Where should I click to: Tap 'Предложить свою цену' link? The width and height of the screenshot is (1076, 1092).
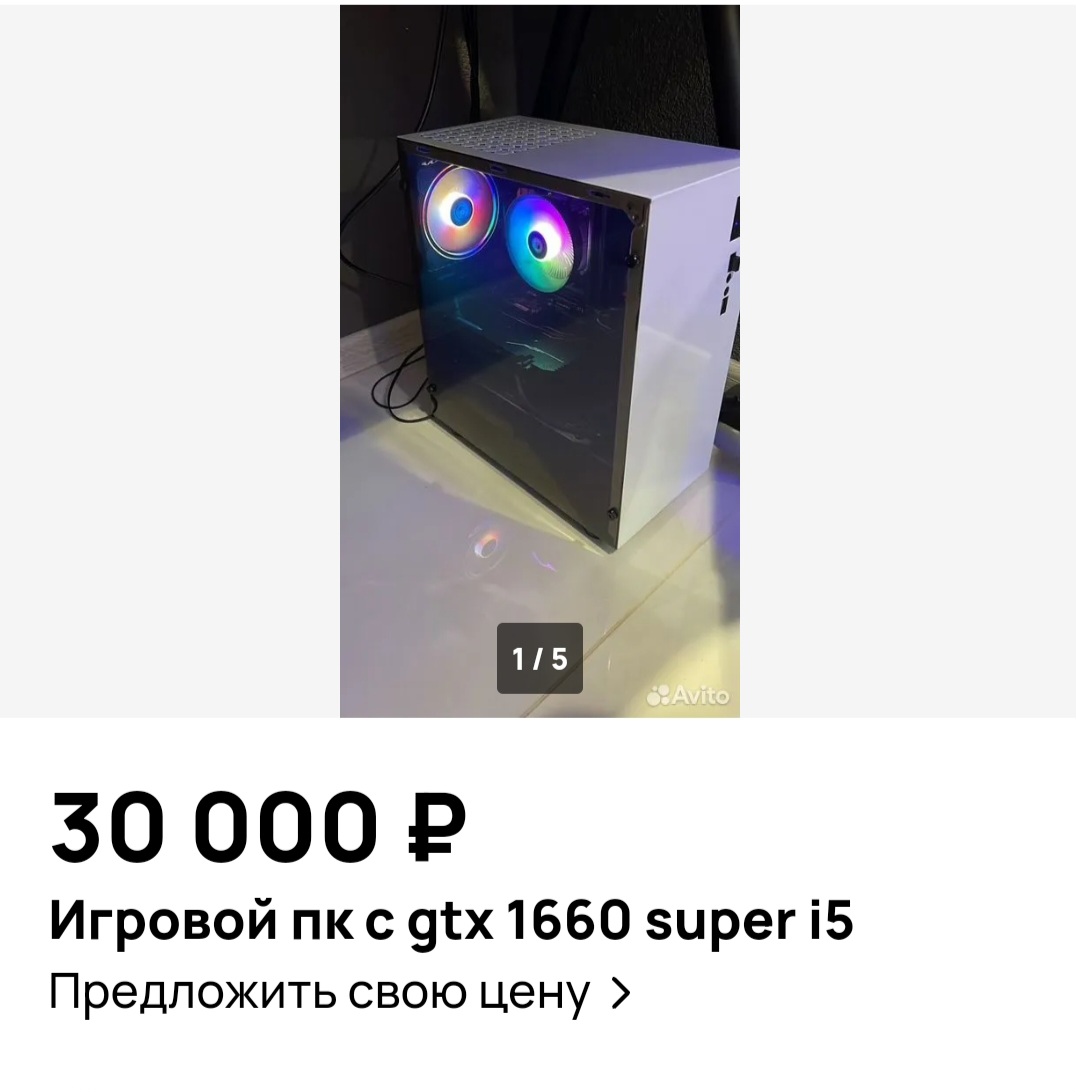[x=340, y=993]
